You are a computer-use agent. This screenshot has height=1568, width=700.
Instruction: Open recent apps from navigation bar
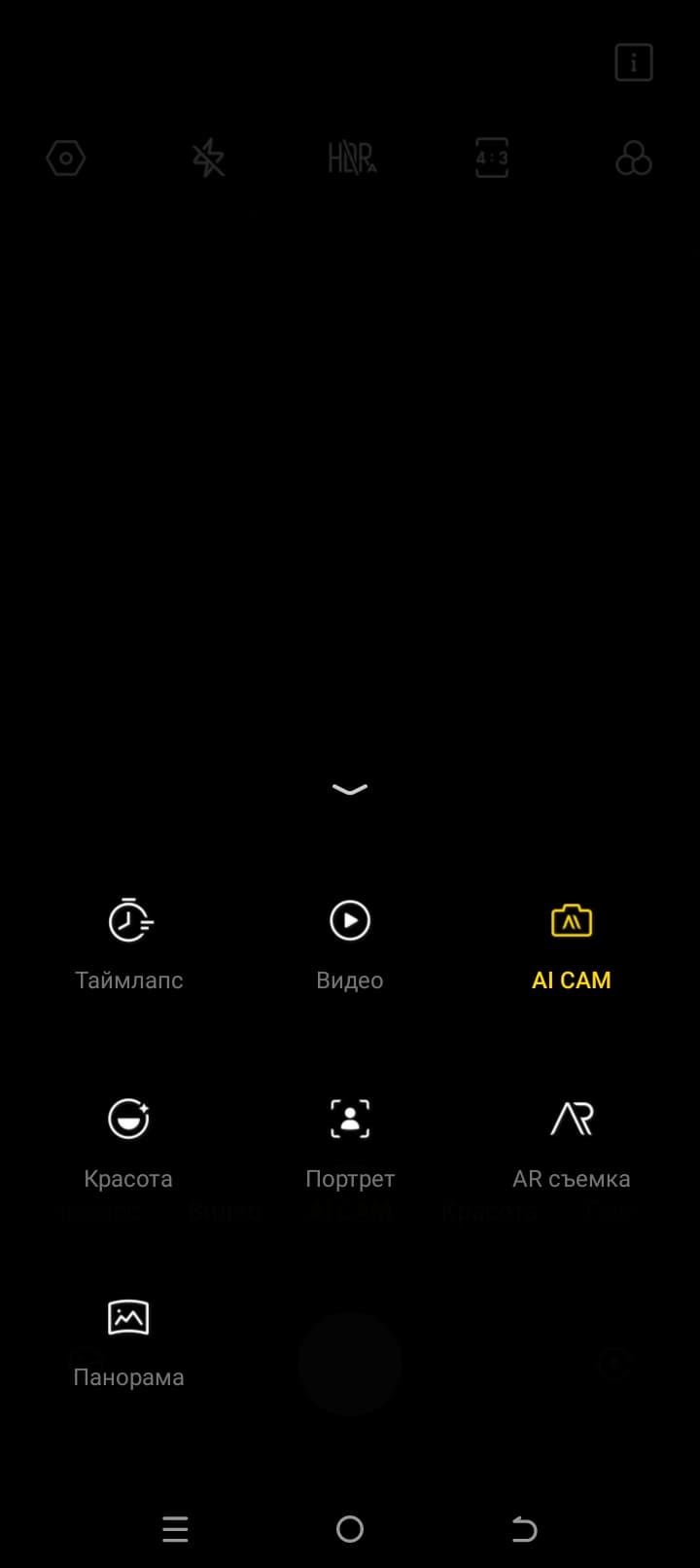coord(175,1529)
